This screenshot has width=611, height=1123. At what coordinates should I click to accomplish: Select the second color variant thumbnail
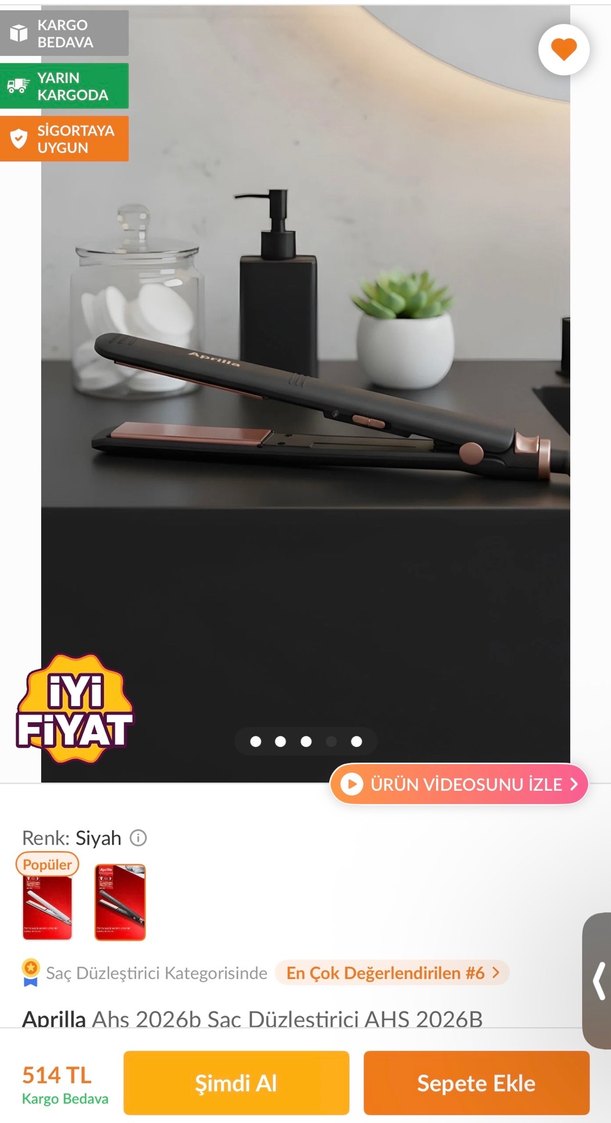pos(120,901)
